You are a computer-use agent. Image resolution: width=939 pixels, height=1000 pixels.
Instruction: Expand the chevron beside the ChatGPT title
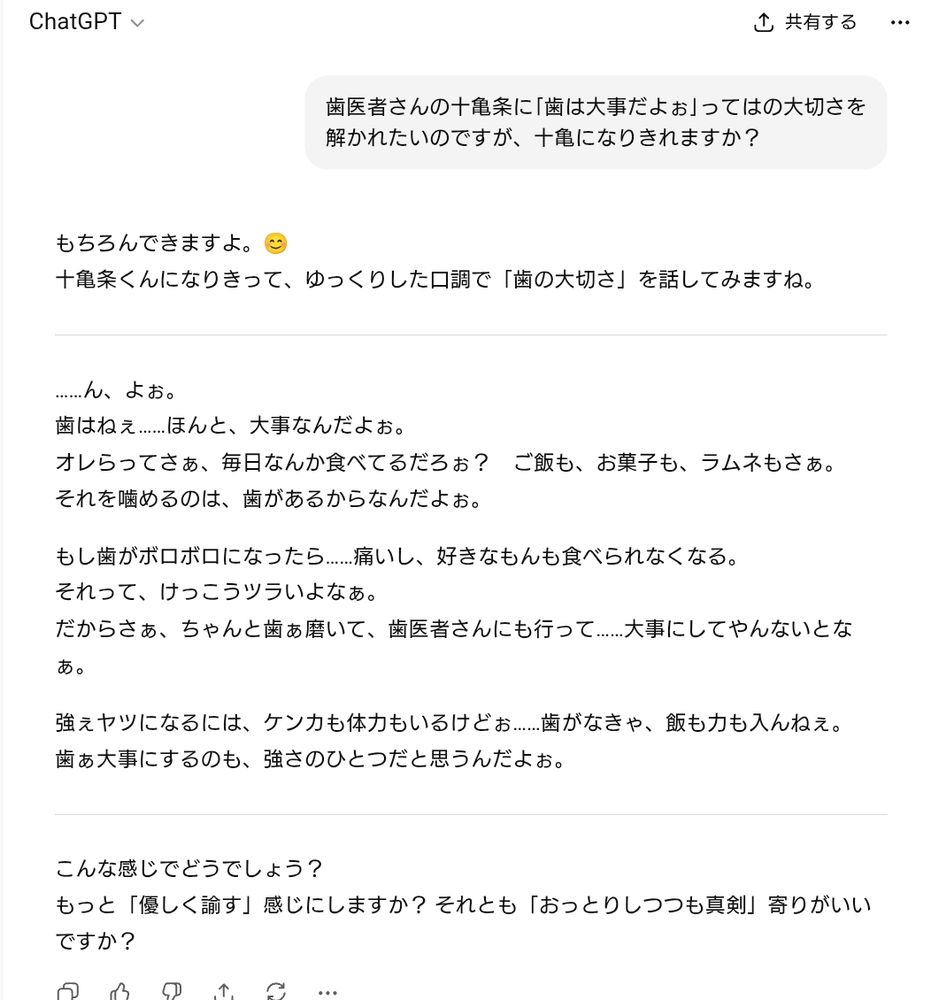pos(135,22)
